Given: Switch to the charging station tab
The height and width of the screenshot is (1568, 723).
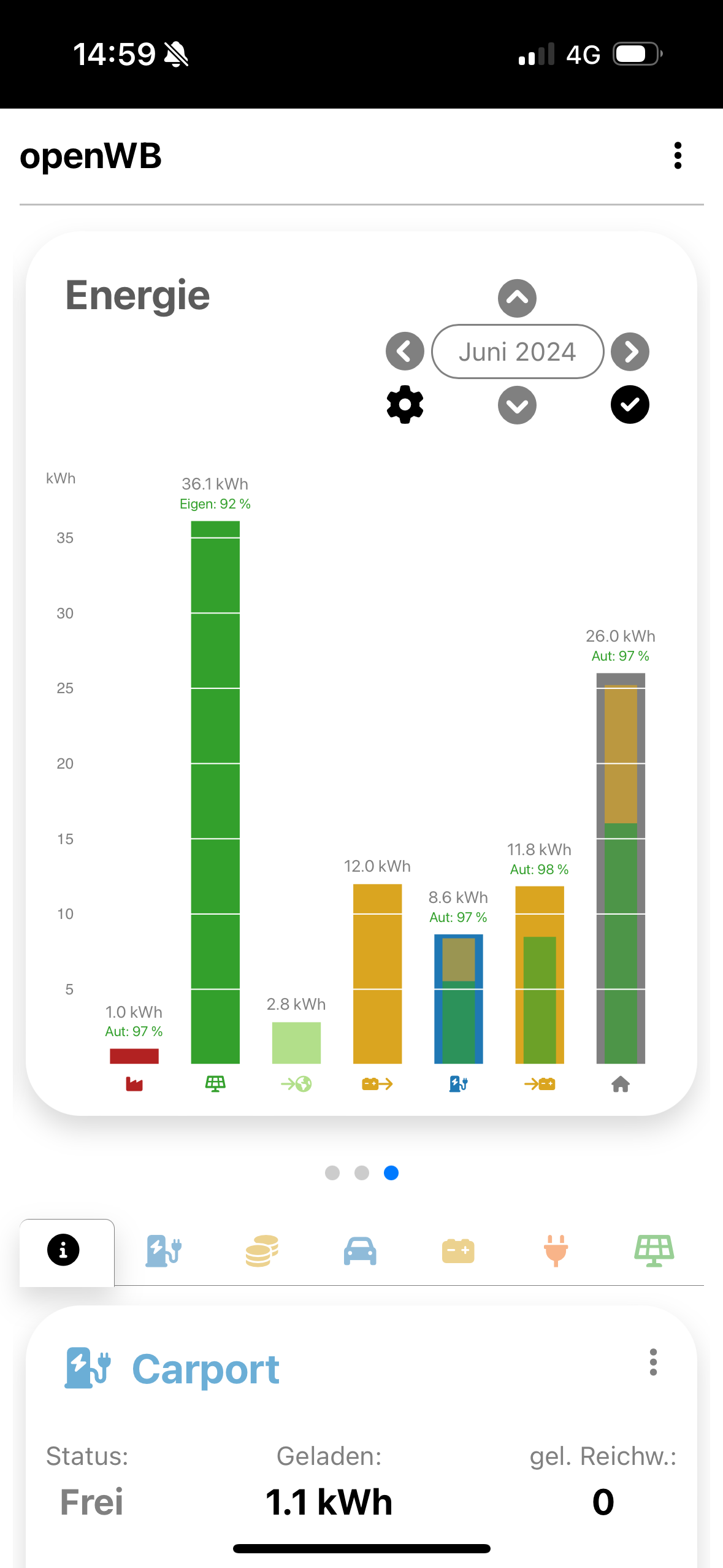Looking at the screenshot, I should click(x=163, y=1250).
